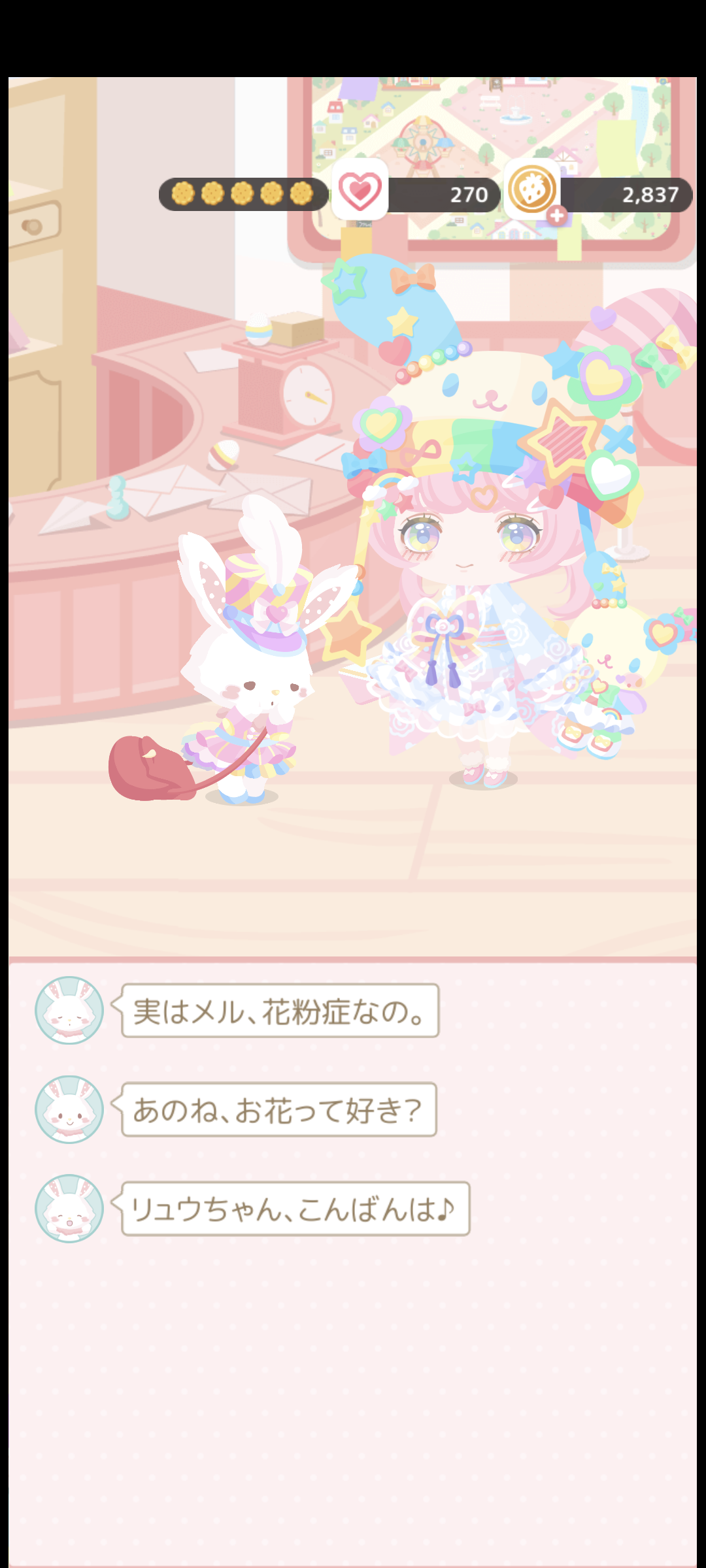Tap the heart icon beside 270

click(x=360, y=190)
